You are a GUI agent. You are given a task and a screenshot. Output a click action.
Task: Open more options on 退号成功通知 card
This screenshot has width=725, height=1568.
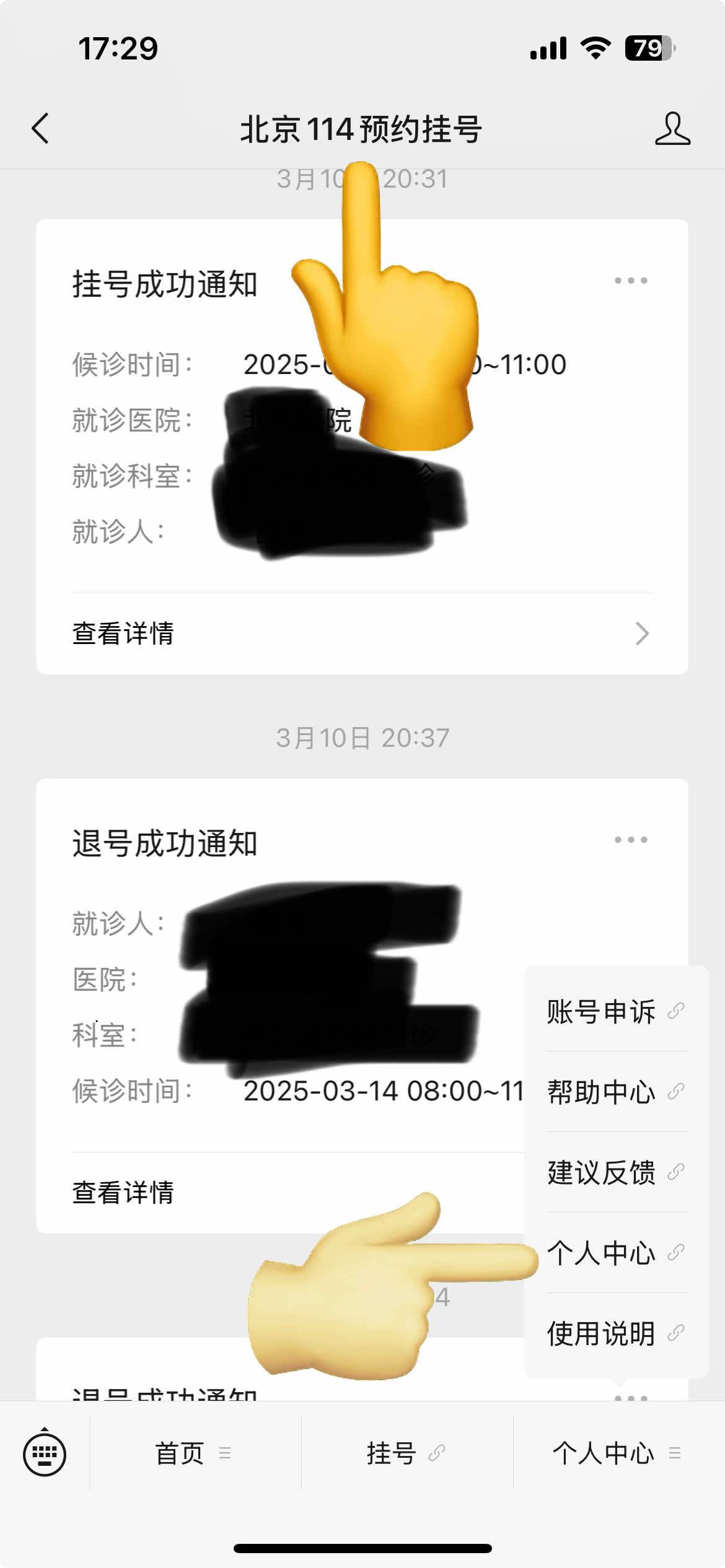631,840
